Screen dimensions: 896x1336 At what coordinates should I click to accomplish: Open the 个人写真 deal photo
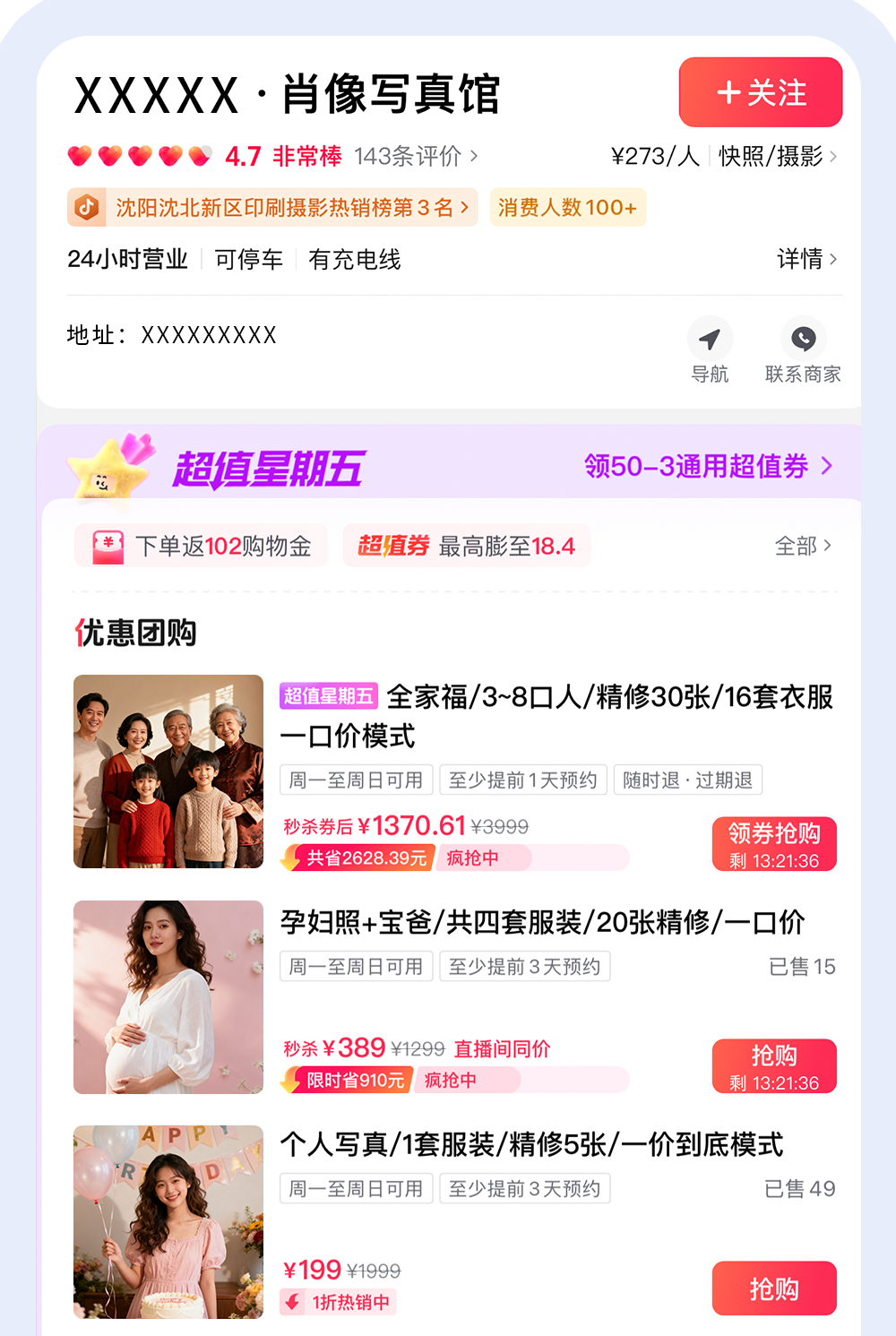[168, 1222]
